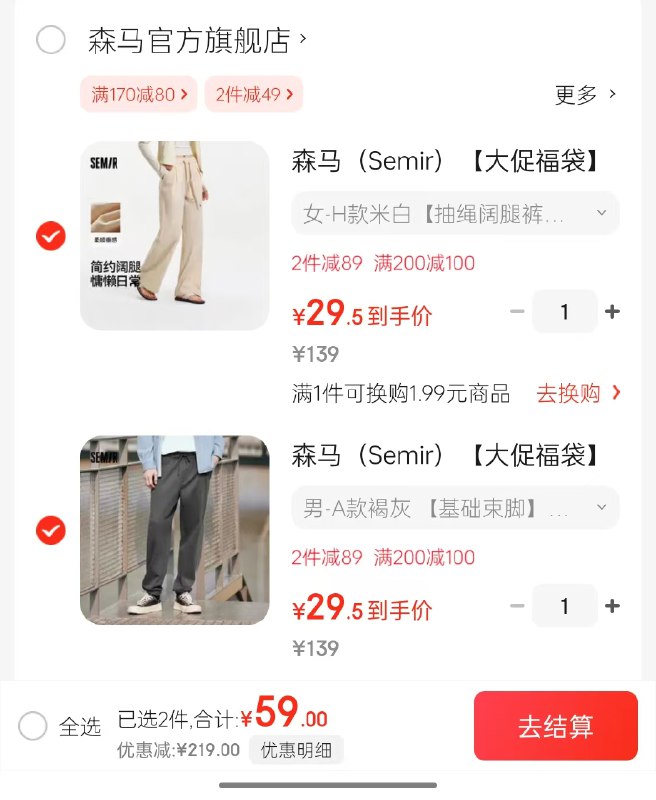Tap the 满170减80 coupon chip
The width and height of the screenshot is (656, 800).
tap(139, 95)
